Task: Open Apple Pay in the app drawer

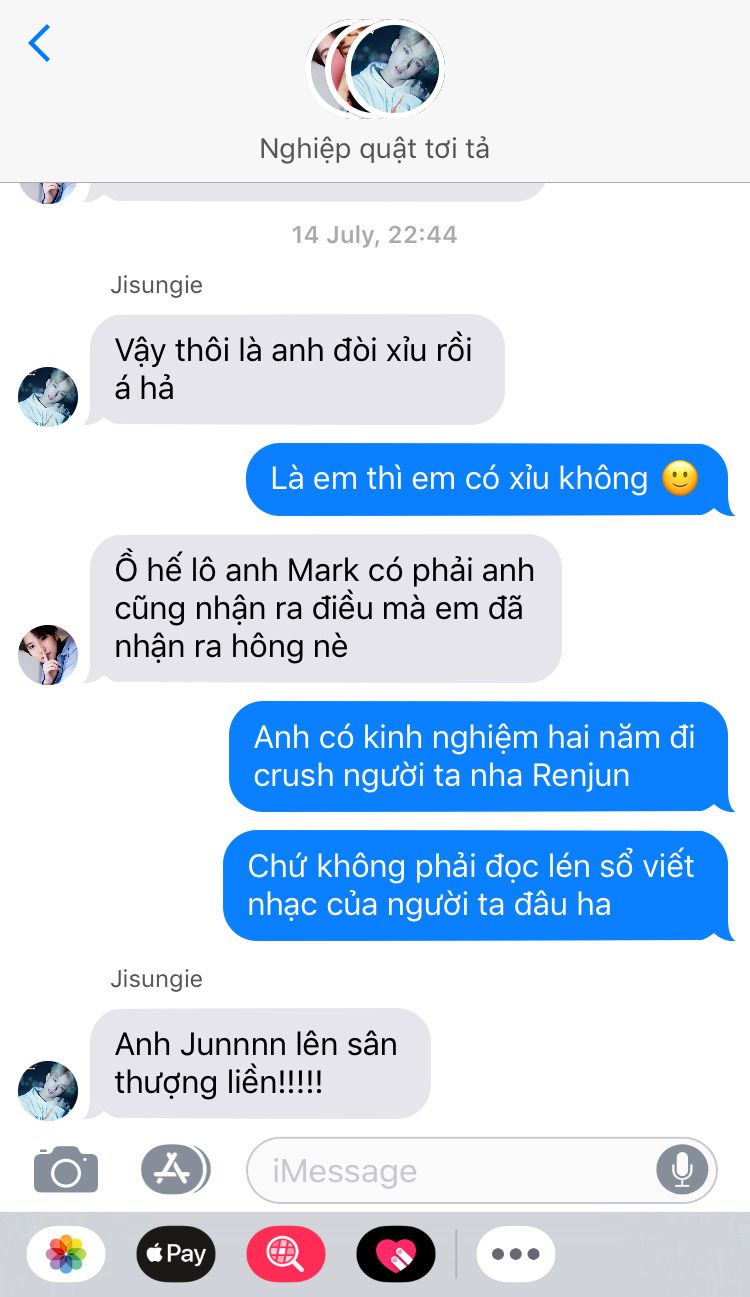Action: 176,1253
